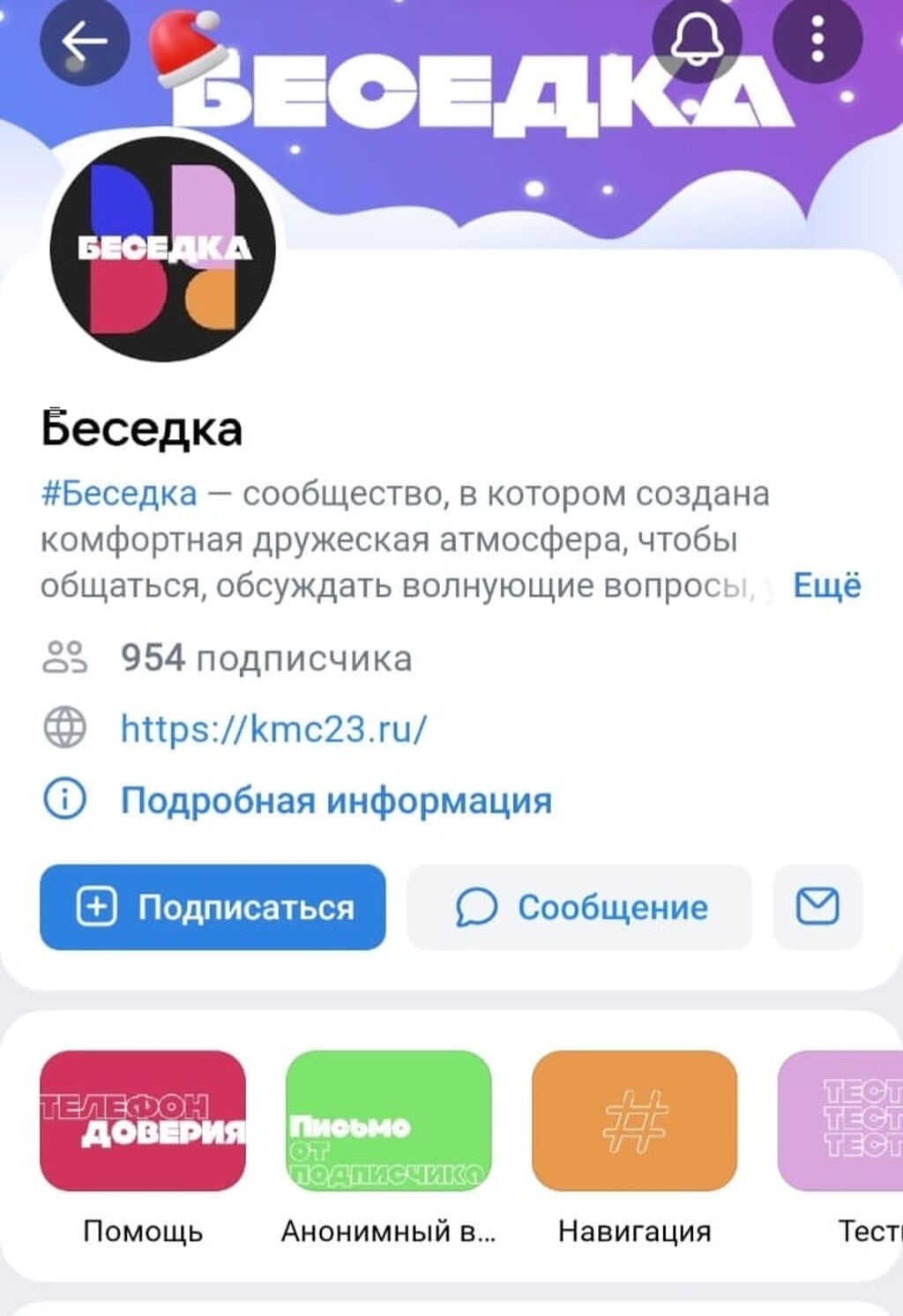Image resolution: width=903 pixels, height=1316 pixels.
Task: View the 954 подписчика list
Action: coord(265,658)
